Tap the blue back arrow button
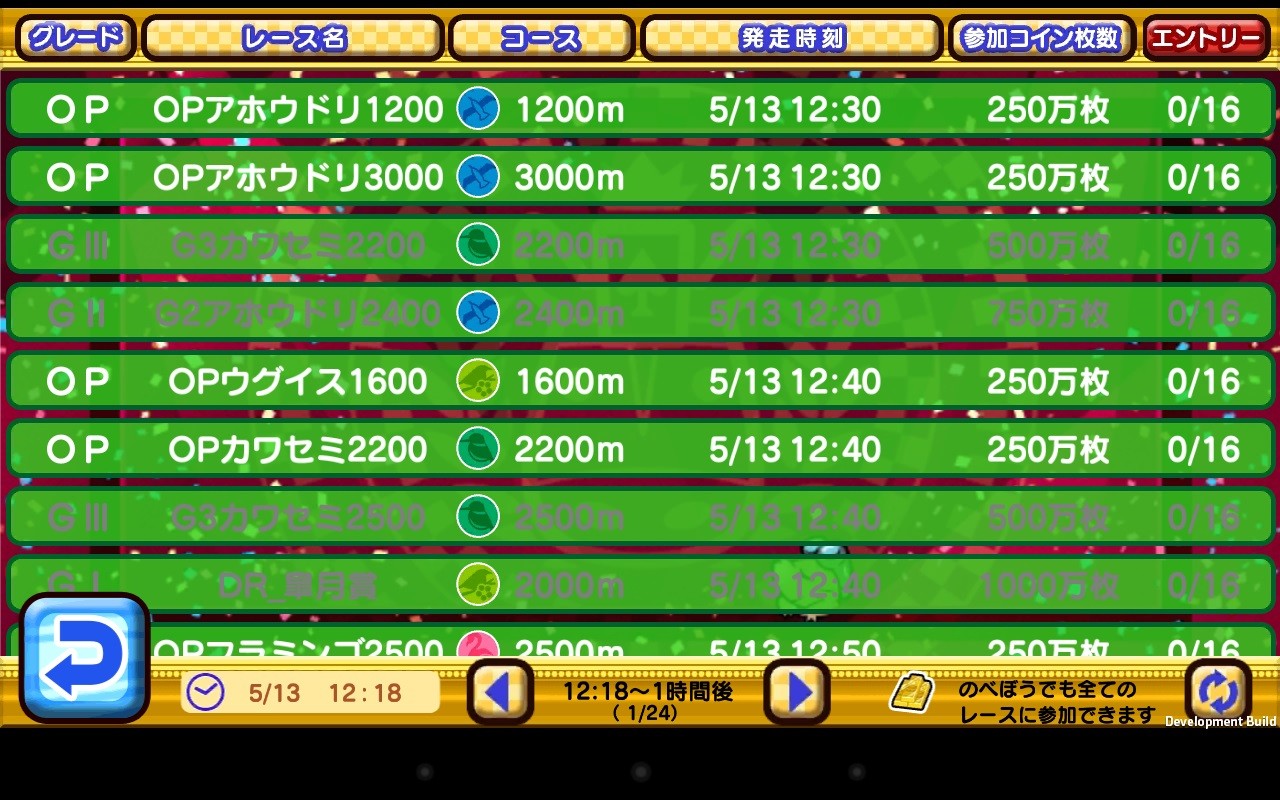Image resolution: width=1280 pixels, height=800 pixels. 84,658
